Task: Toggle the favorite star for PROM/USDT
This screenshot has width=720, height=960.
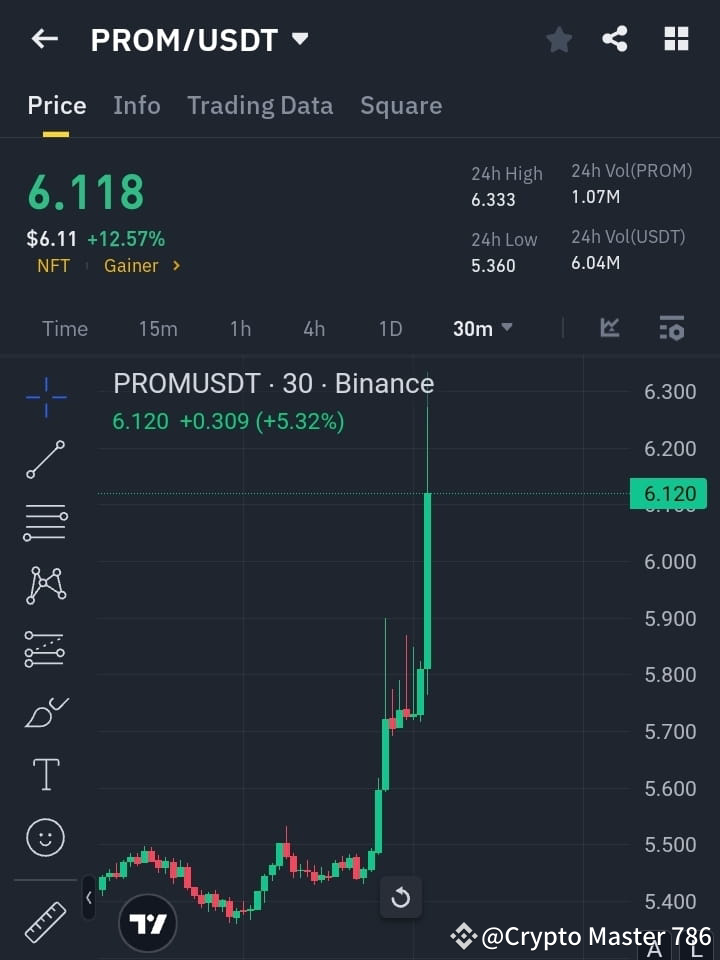Action: coord(558,39)
